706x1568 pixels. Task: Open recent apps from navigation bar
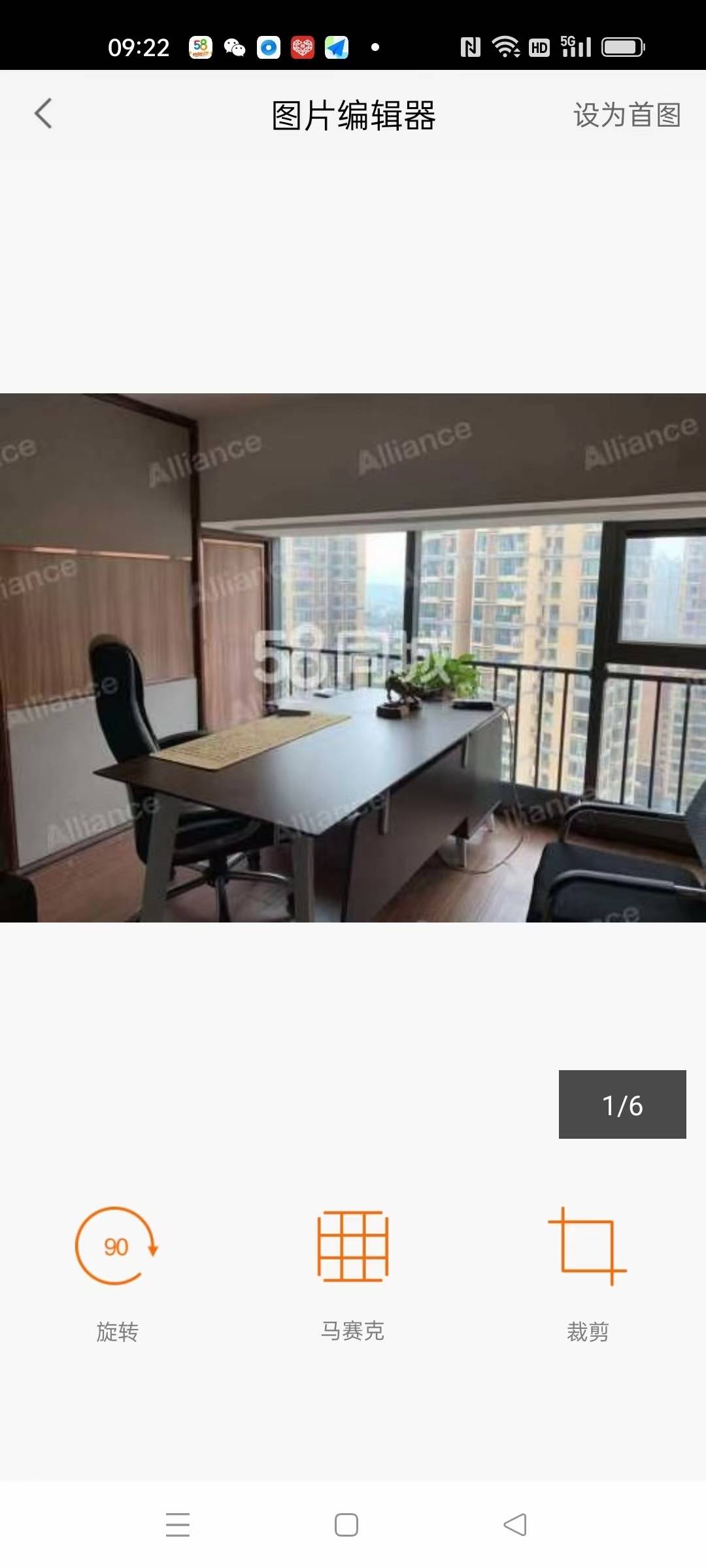coord(177,1525)
